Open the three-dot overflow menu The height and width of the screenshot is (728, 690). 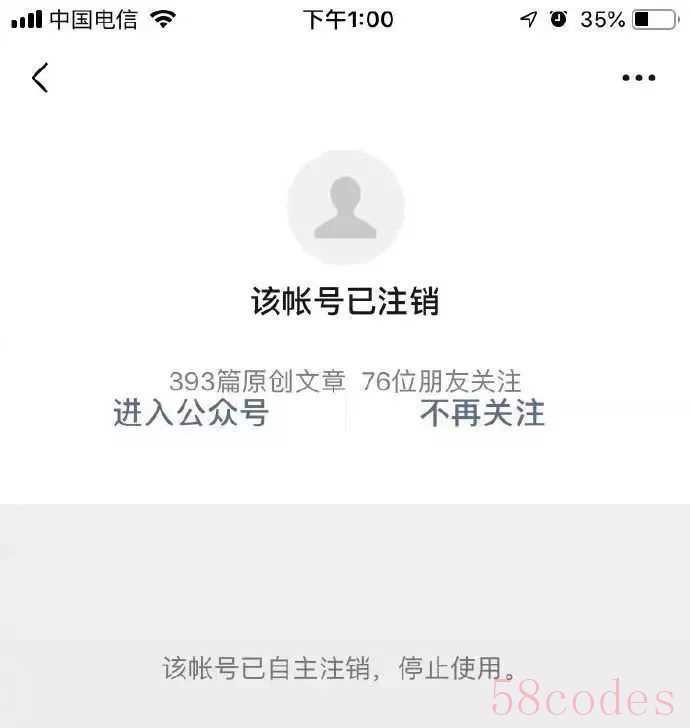pos(638,78)
